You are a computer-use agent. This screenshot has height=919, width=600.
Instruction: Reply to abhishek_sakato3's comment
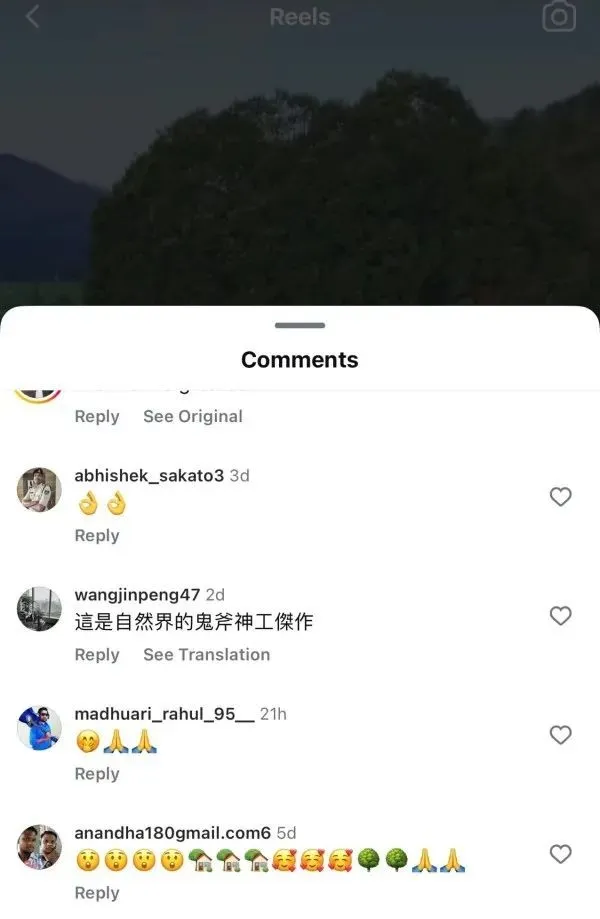[x=97, y=536]
